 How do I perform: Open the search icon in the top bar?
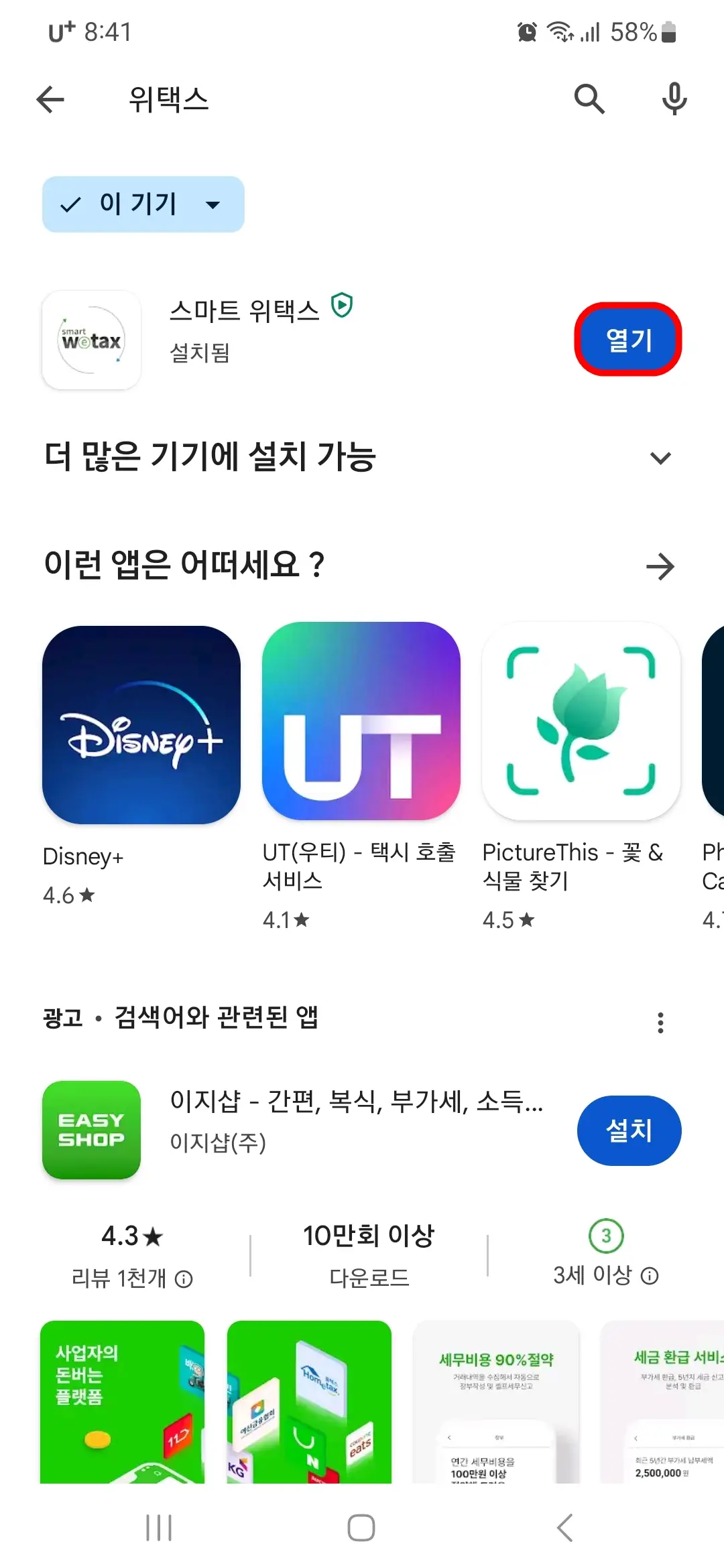point(589,99)
